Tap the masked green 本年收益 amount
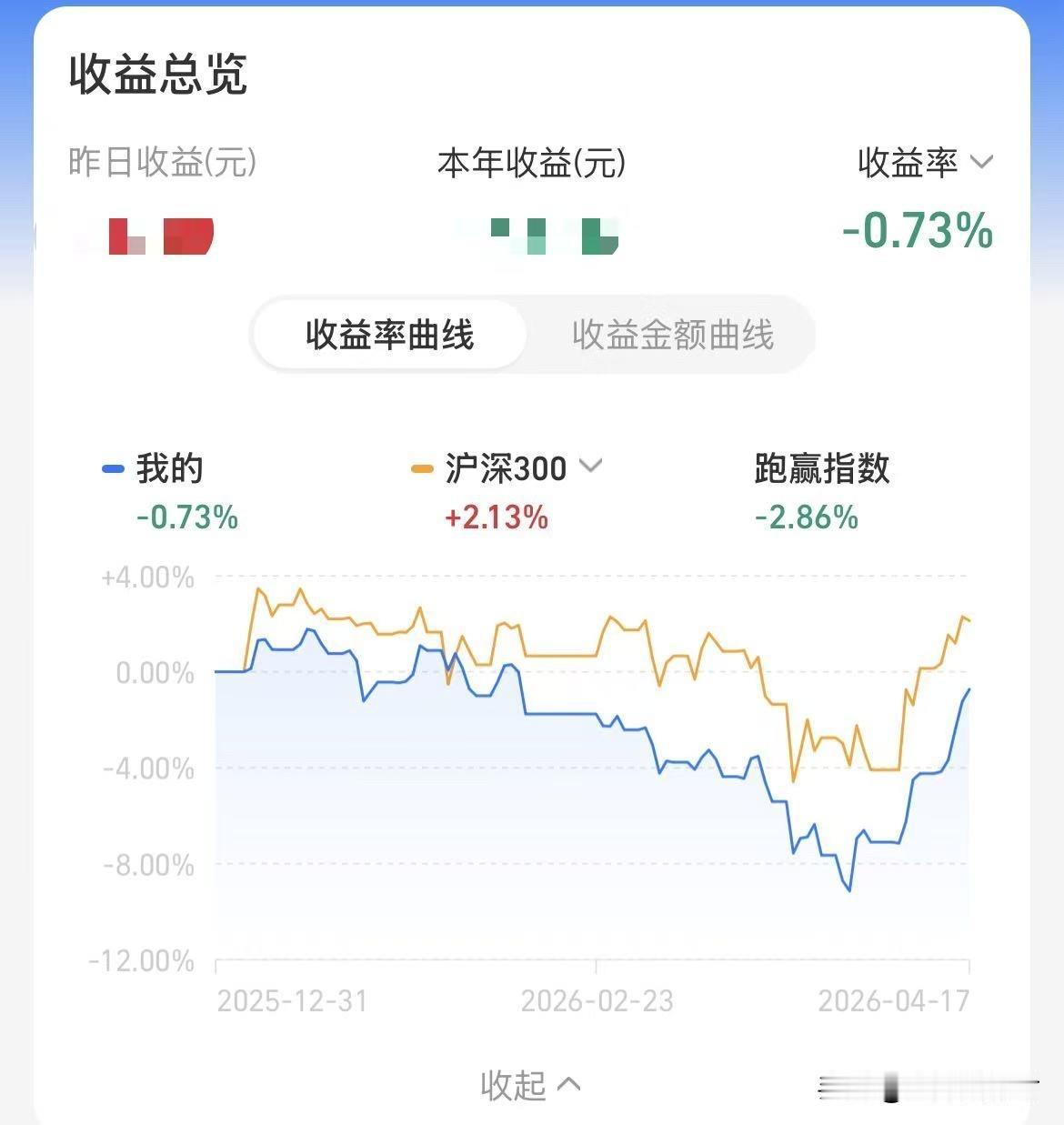Viewport: 1064px width, 1125px height. (x=550, y=235)
